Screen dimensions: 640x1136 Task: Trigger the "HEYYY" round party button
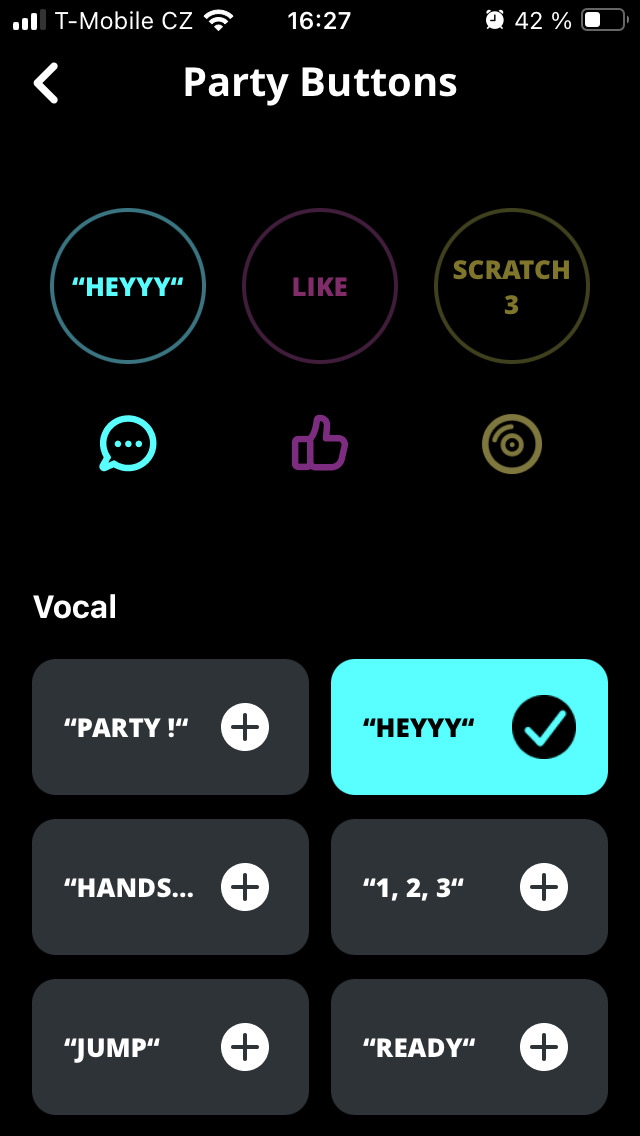point(128,286)
